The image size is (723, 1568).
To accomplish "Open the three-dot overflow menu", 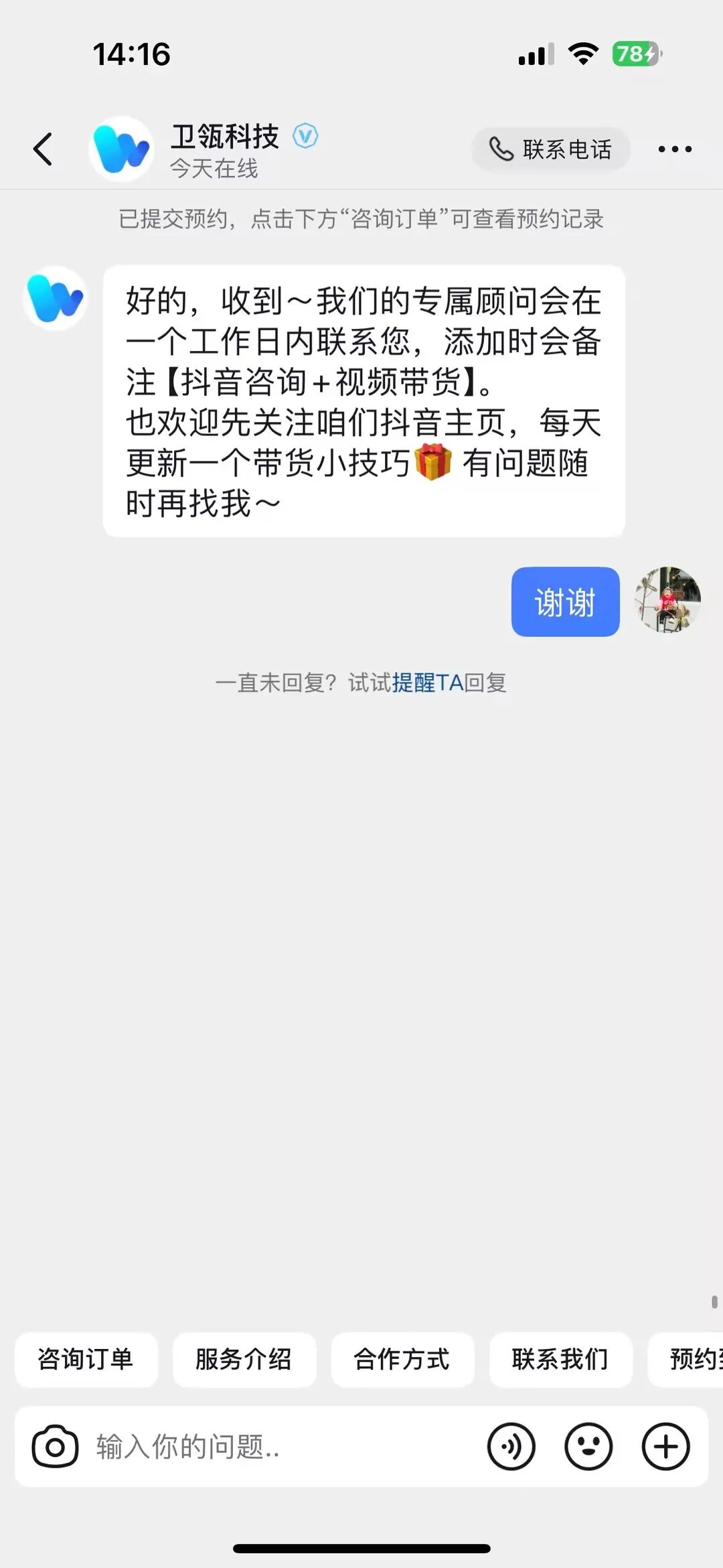I will coord(674,149).
